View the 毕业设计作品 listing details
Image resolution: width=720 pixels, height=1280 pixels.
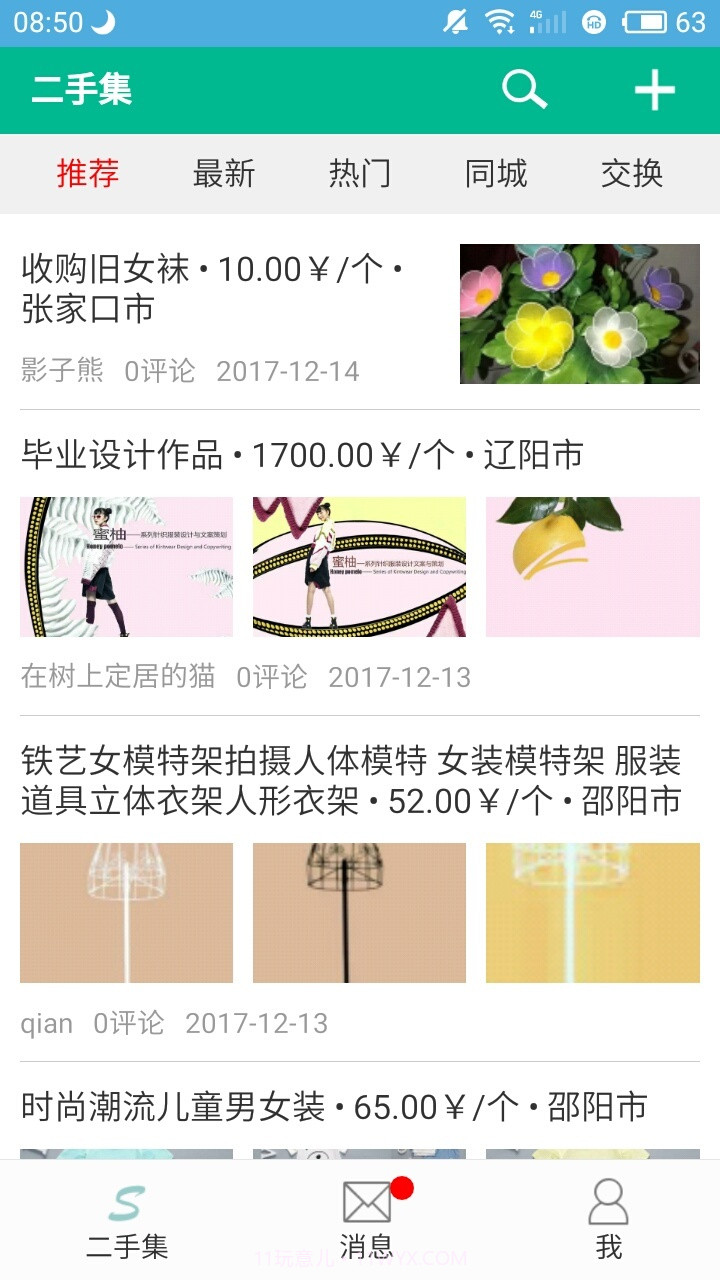(300, 455)
